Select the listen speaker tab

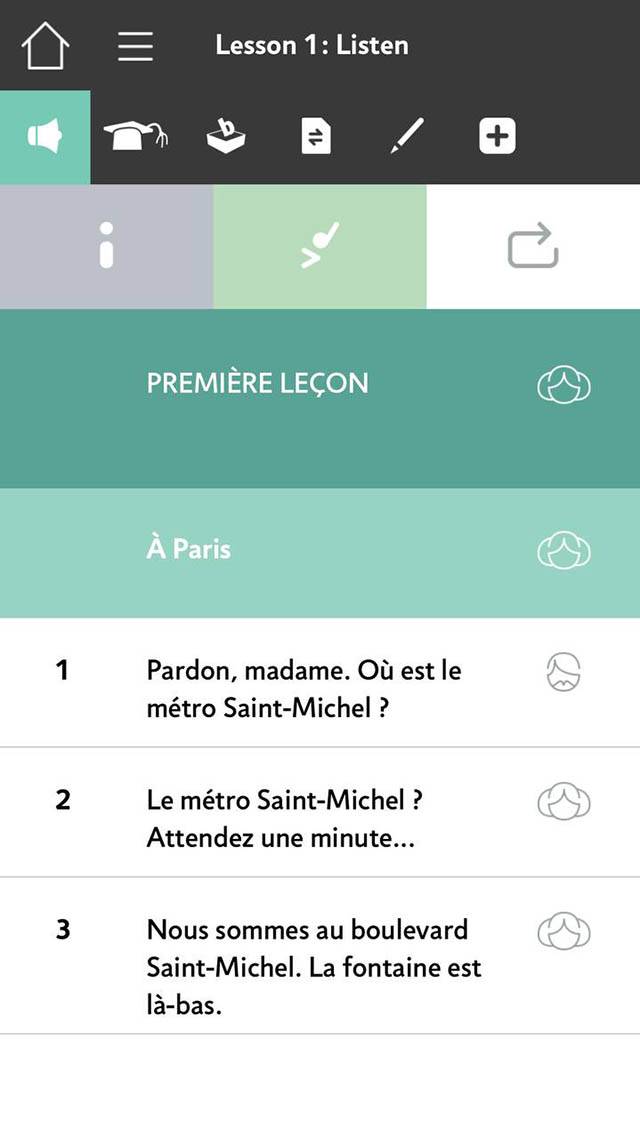coord(45,137)
